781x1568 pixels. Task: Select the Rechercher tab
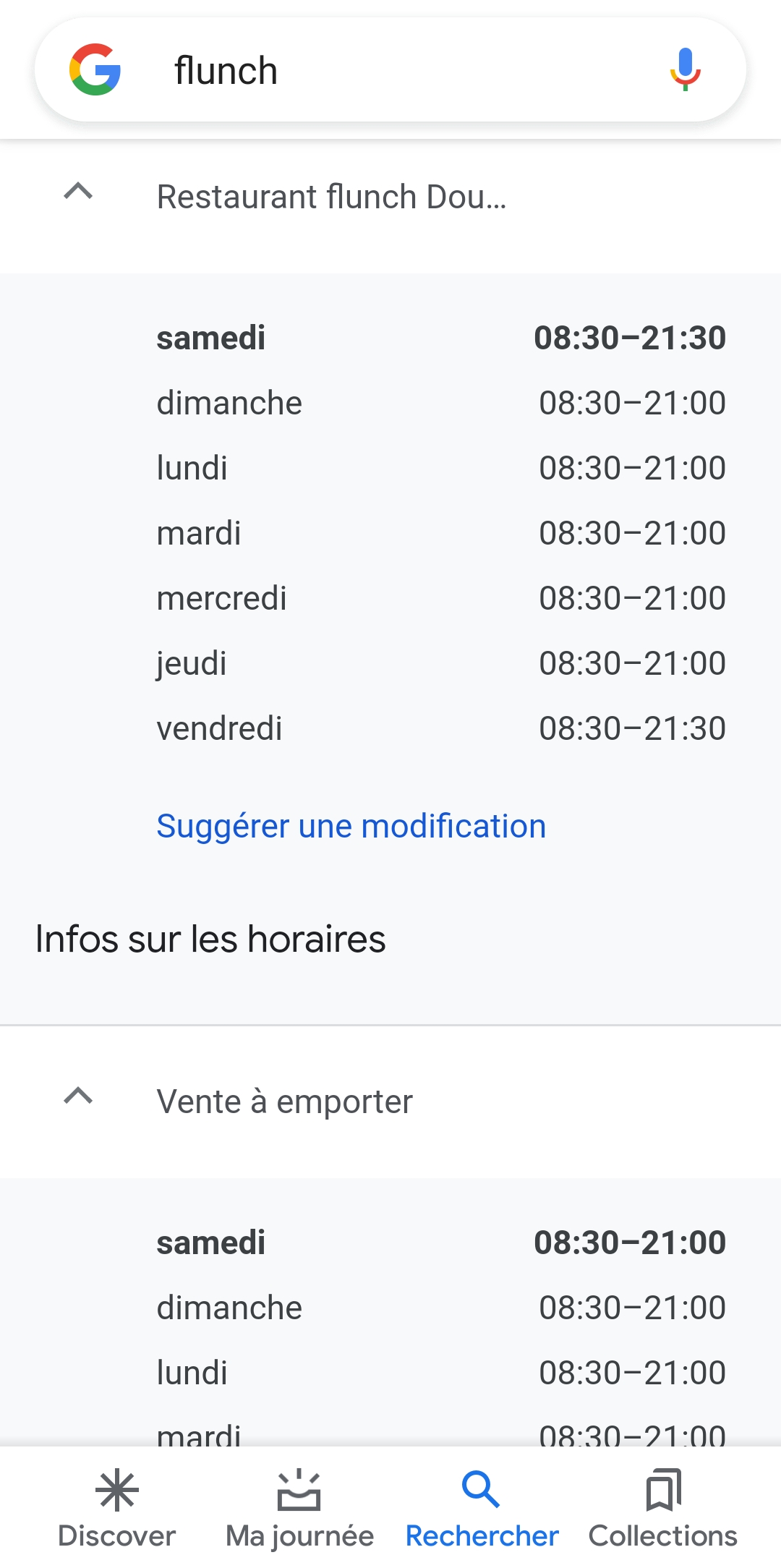click(482, 1509)
